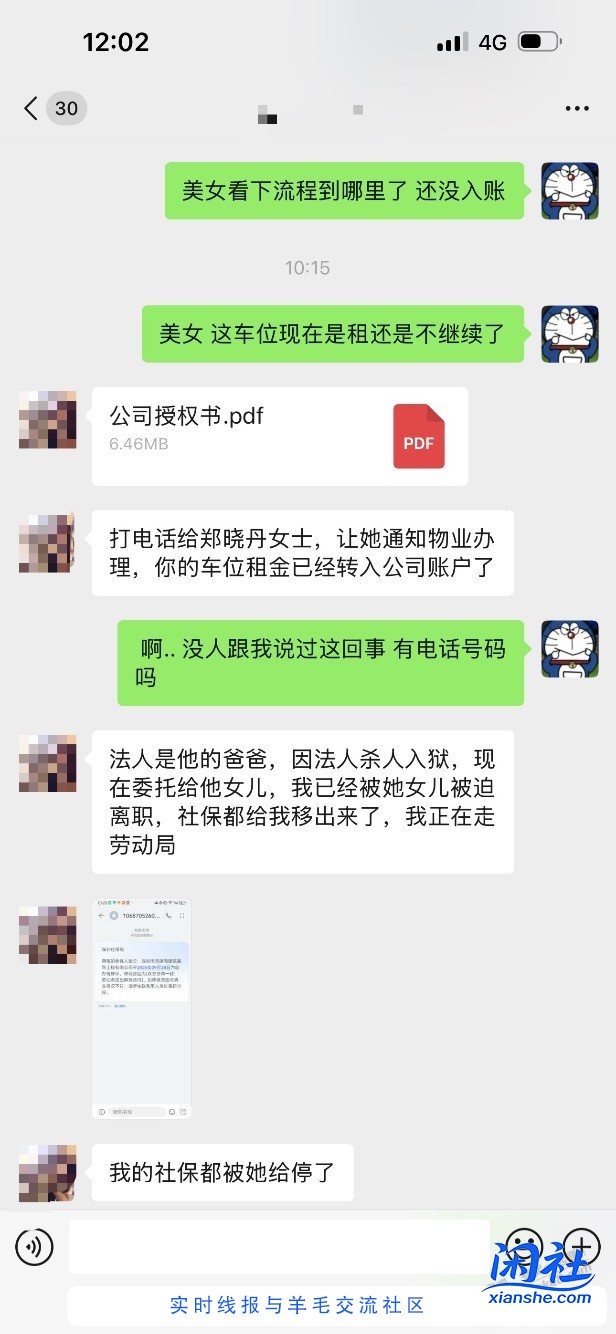Open the plus attachment menu
The image size is (616, 1334).
(x=582, y=1246)
